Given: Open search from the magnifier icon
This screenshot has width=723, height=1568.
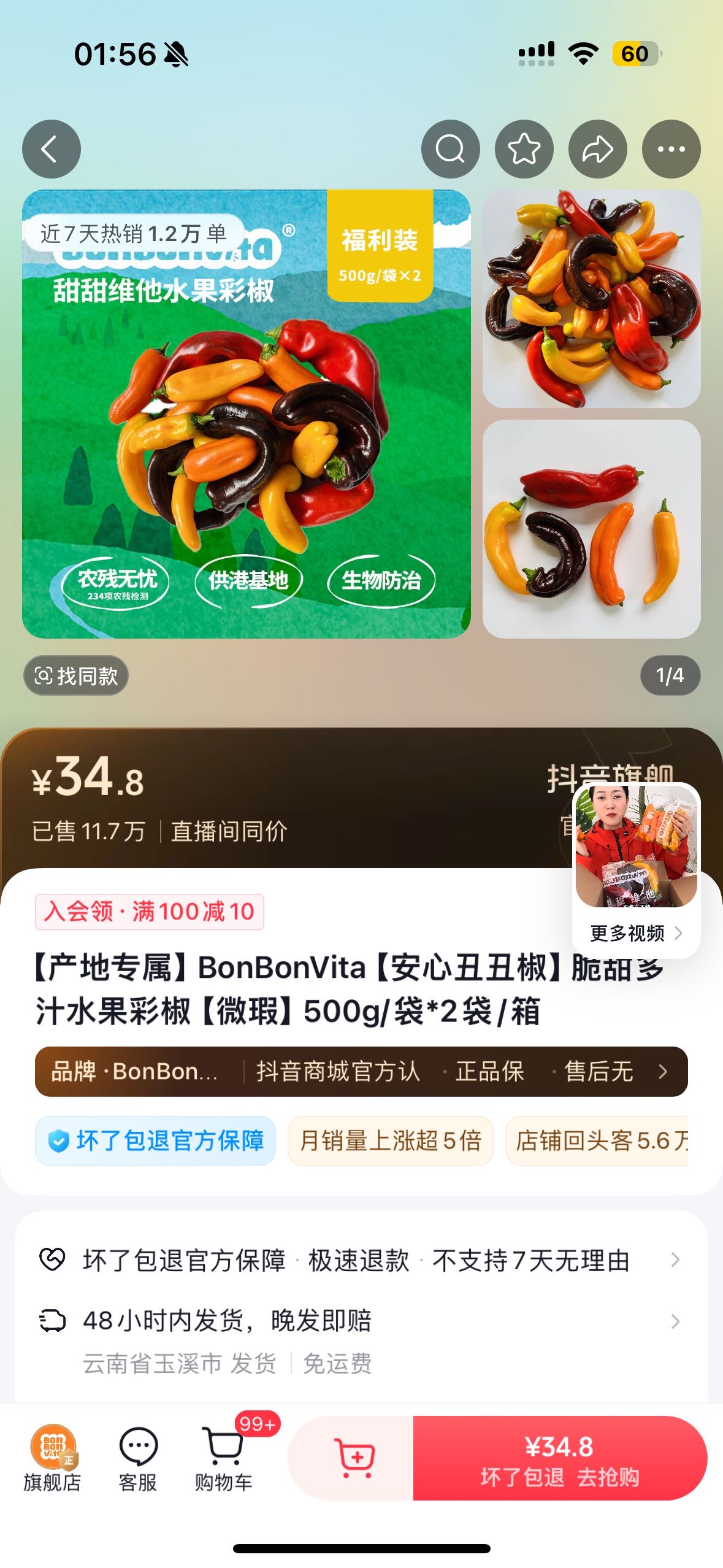Looking at the screenshot, I should point(451,149).
